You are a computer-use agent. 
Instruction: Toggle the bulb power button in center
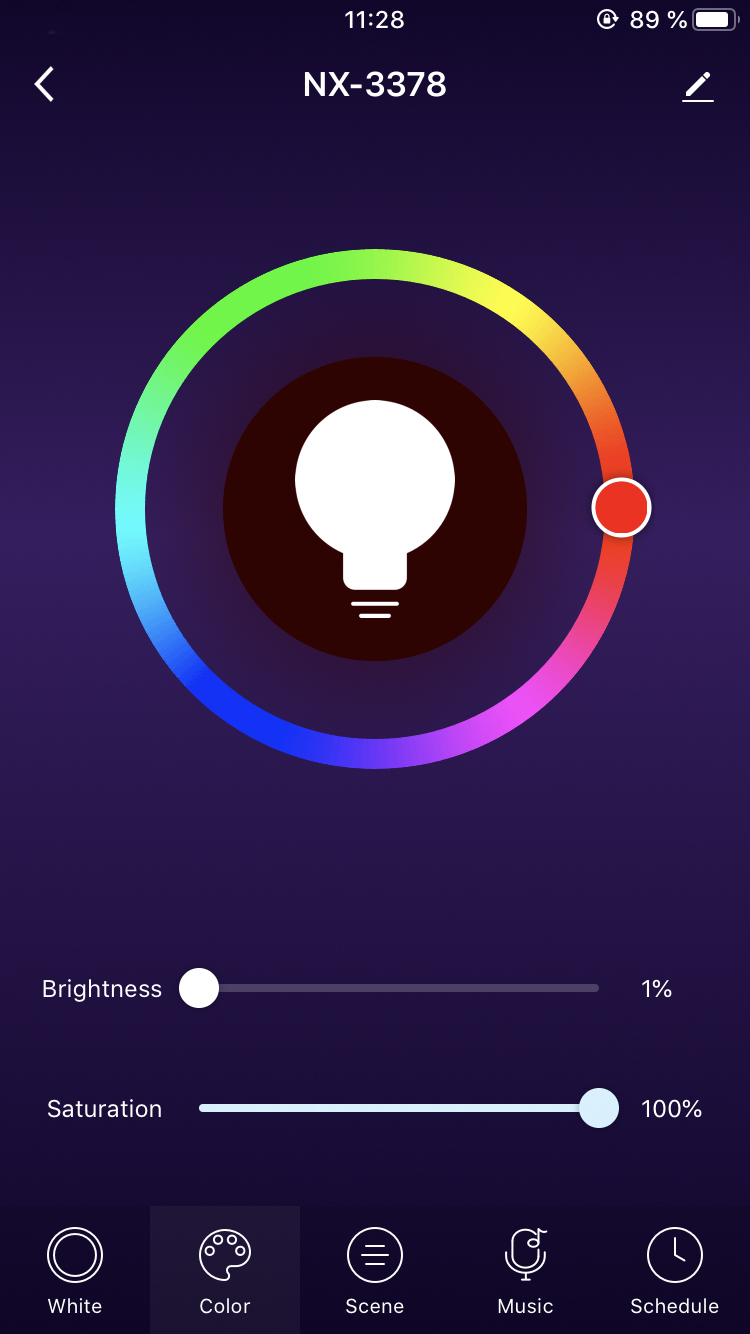pos(375,509)
